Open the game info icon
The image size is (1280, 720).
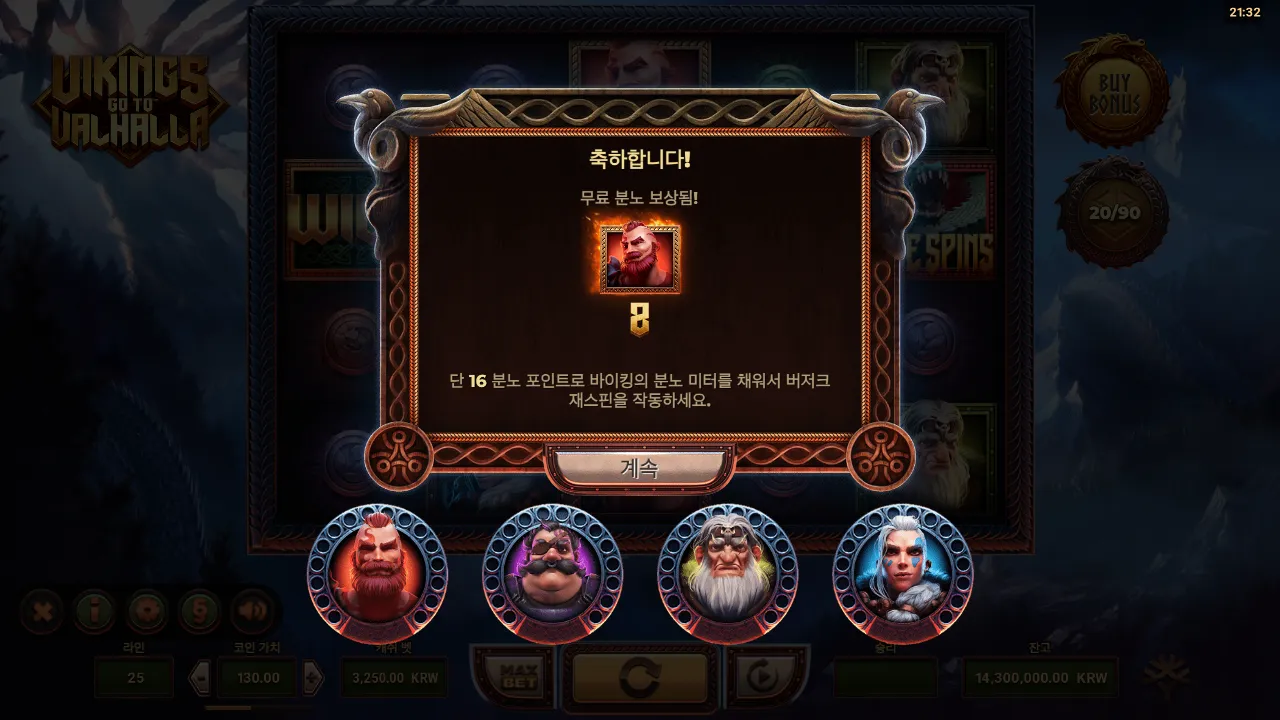(94, 611)
